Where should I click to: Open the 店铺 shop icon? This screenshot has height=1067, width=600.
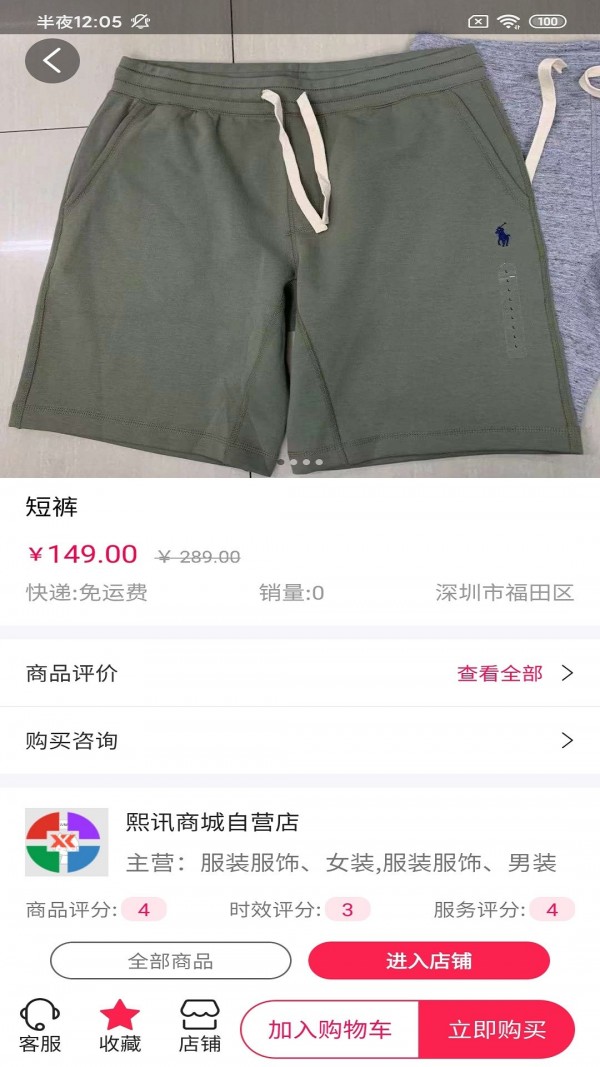[x=200, y=1027]
